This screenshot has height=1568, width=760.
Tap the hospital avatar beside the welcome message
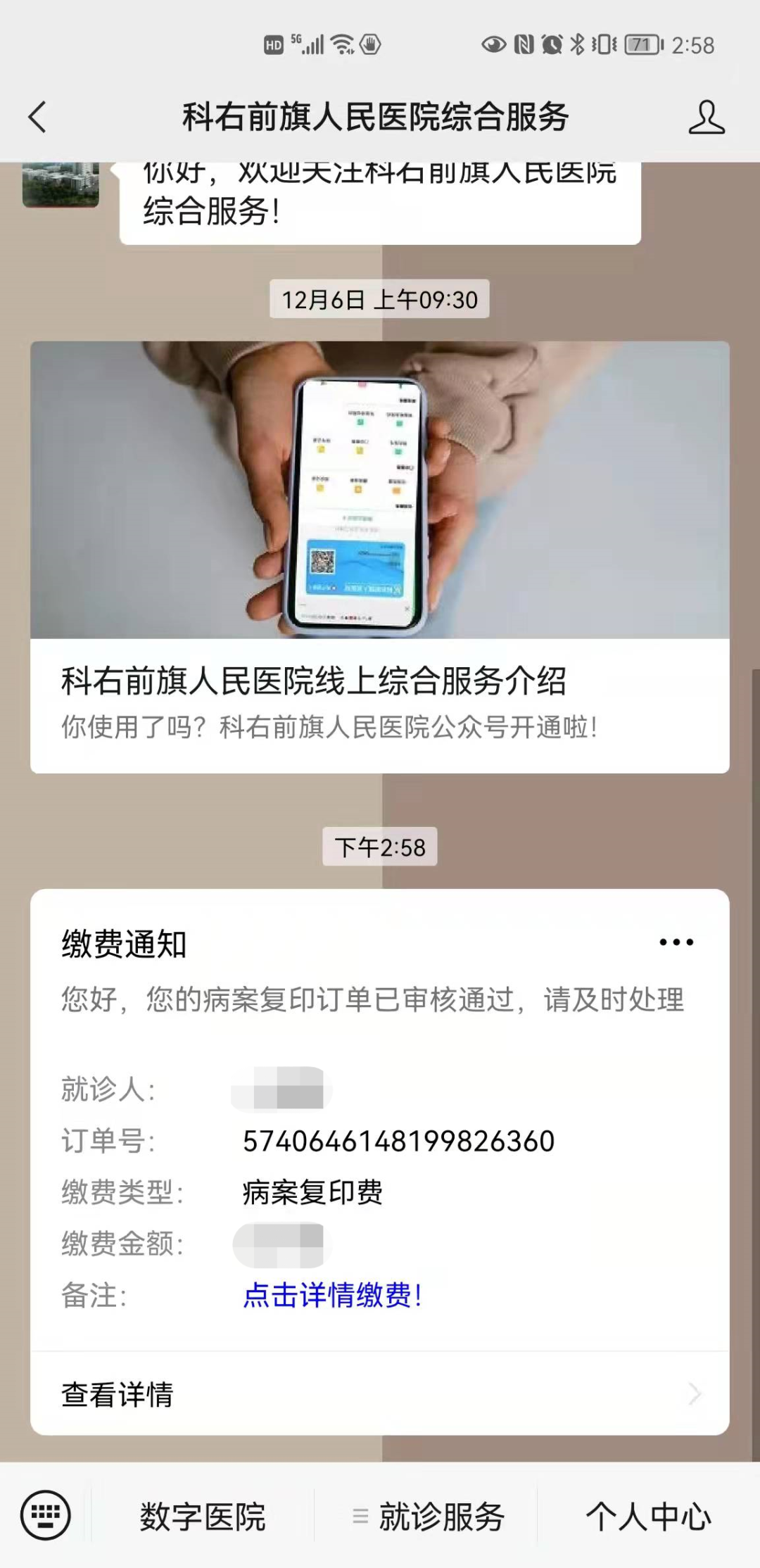pyautogui.click(x=61, y=184)
